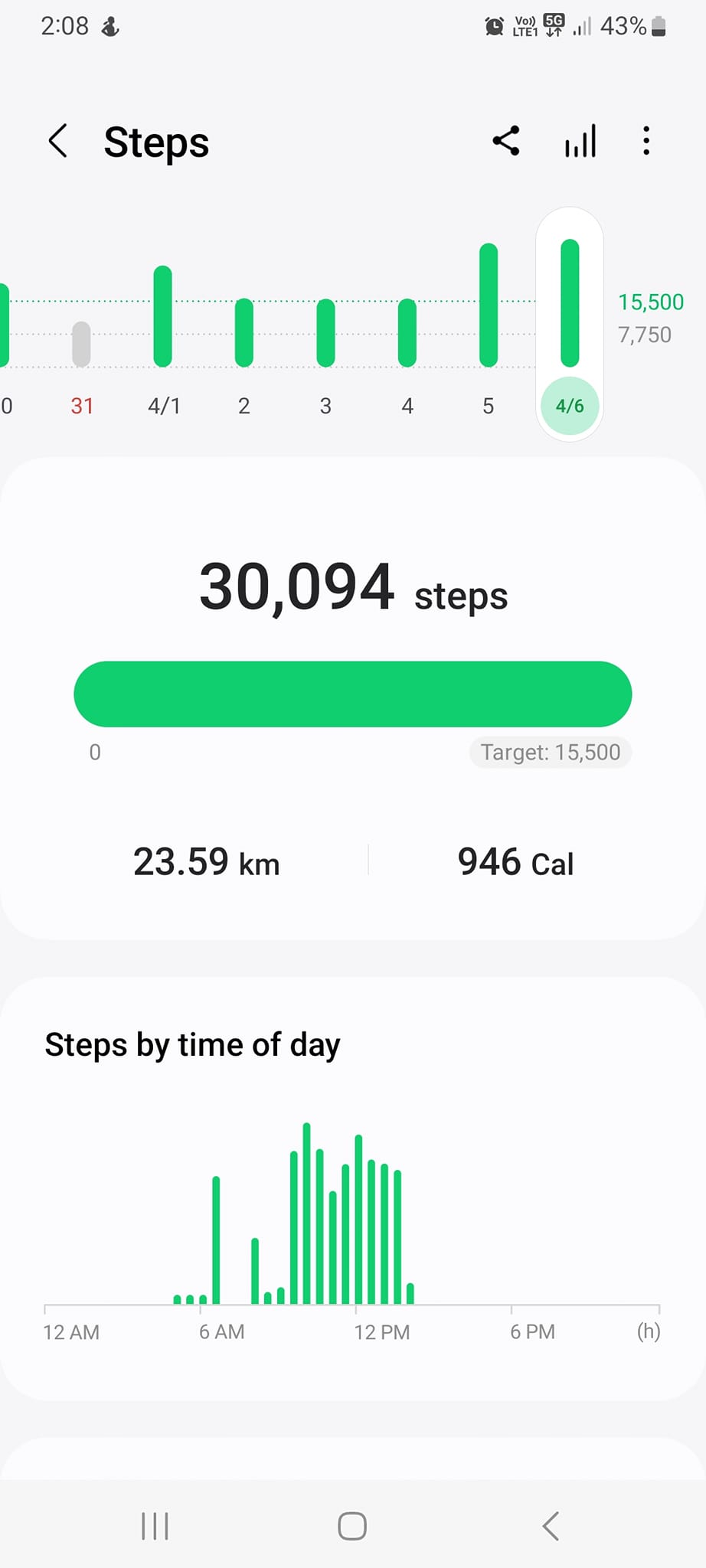706x1568 pixels.
Task: Open the steps trends chart icon
Action: click(x=580, y=142)
